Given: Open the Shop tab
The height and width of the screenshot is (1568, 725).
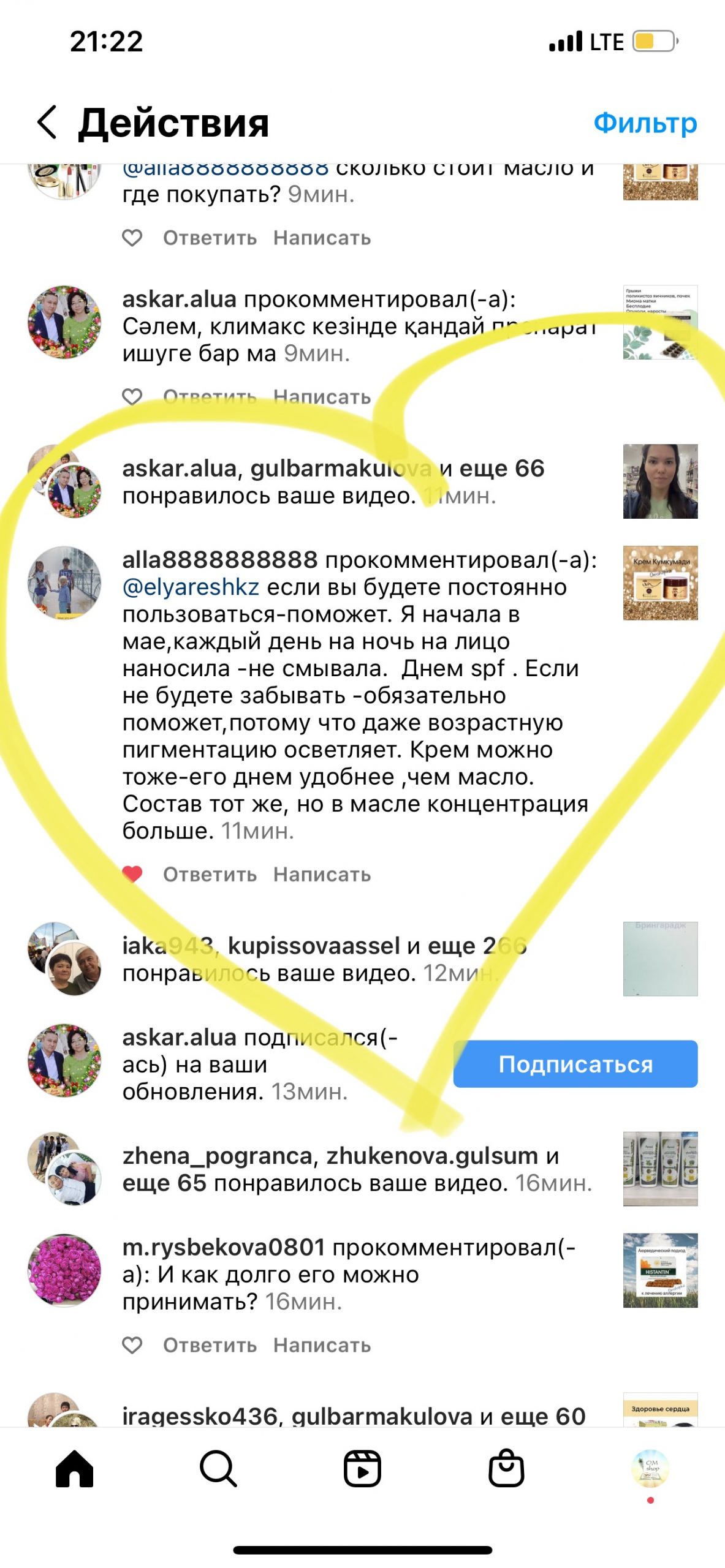Looking at the screenshot, I should [x=506, y=1468].
